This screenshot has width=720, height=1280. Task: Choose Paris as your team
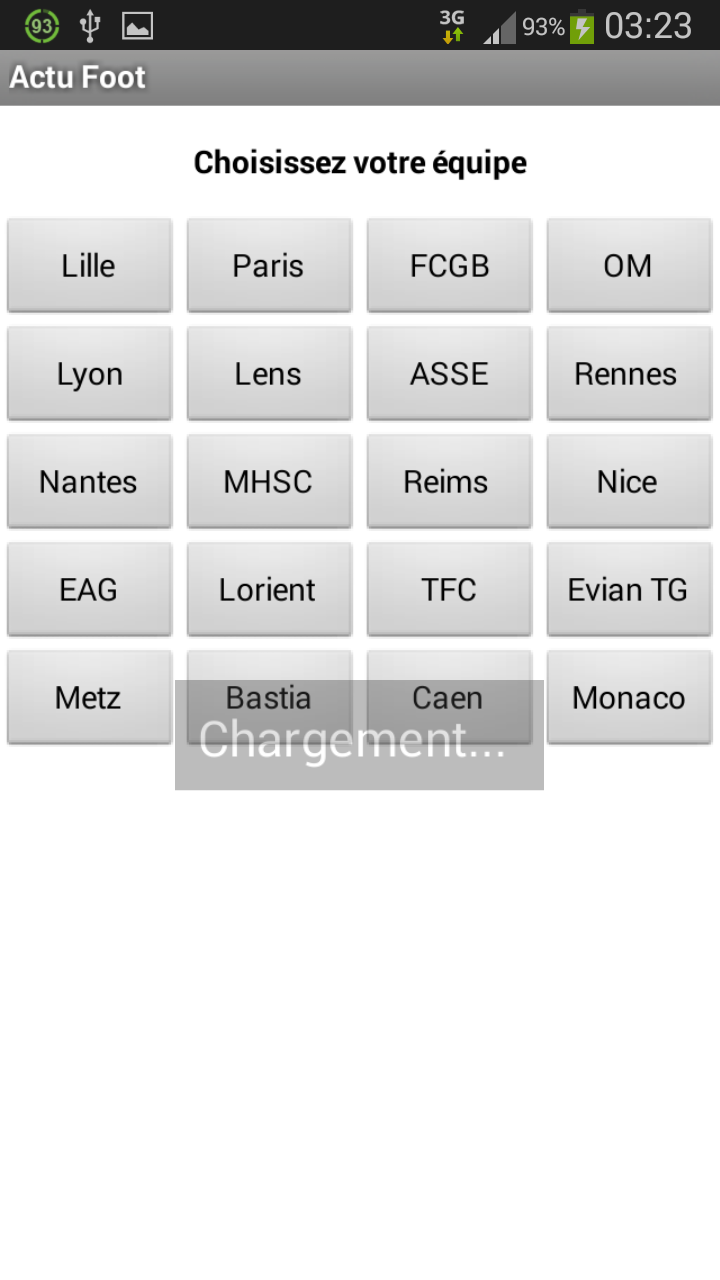[x=269, y=266]
